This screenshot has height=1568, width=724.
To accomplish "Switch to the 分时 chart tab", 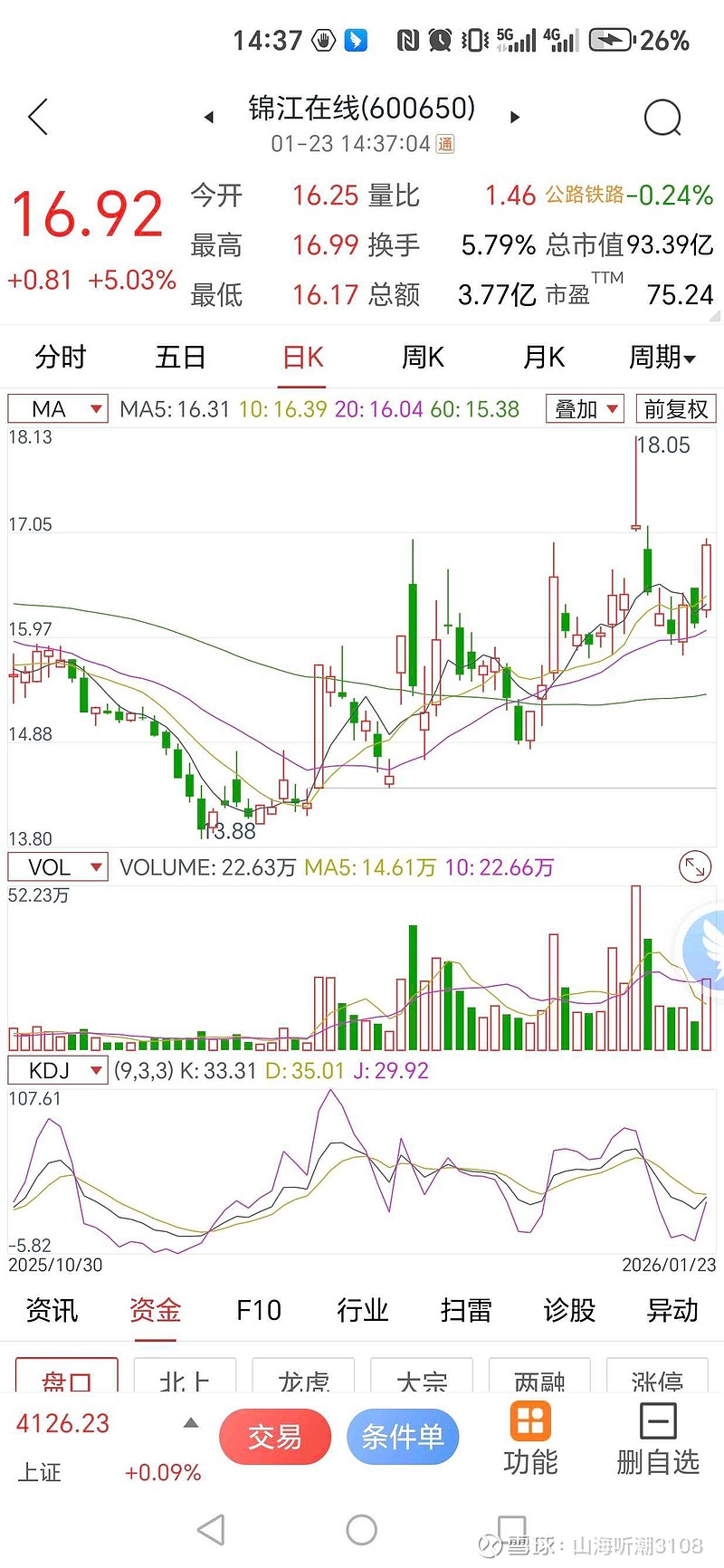I will pyautogui.click(x=60, y=357).
